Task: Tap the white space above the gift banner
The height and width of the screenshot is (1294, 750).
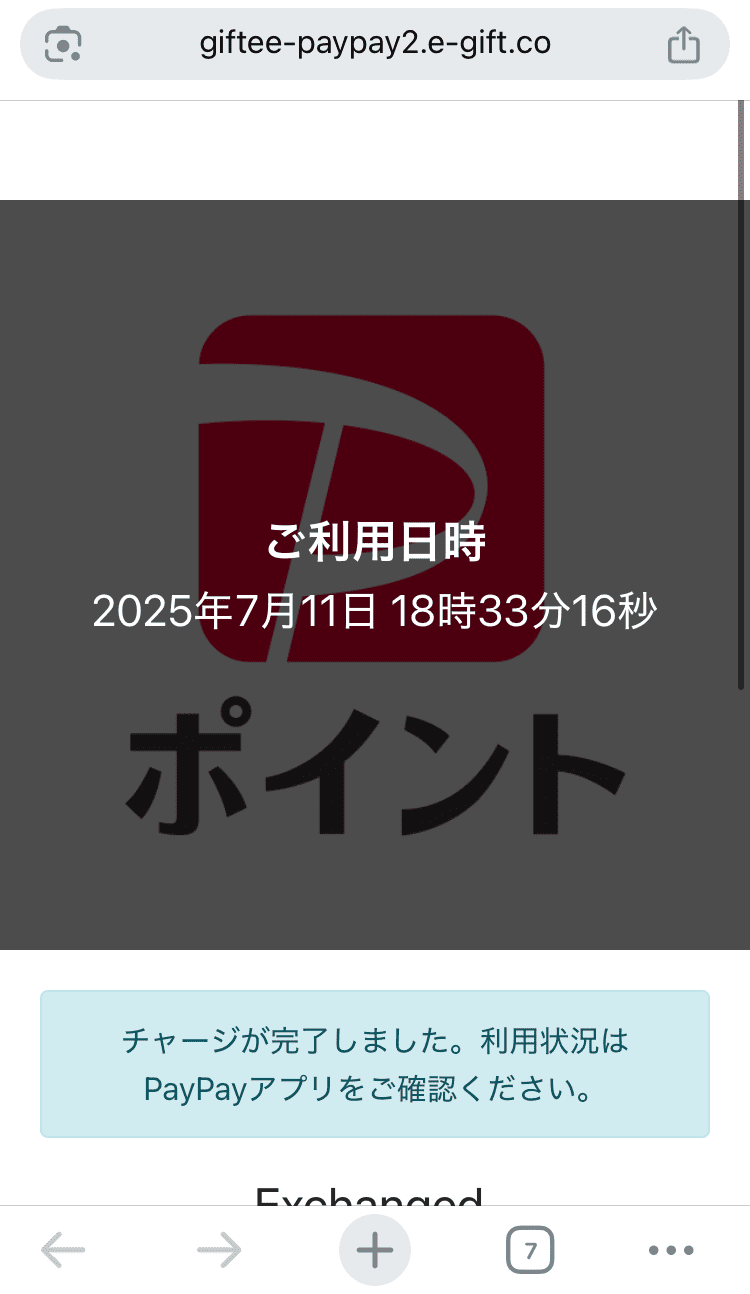Action: (375, 150)
